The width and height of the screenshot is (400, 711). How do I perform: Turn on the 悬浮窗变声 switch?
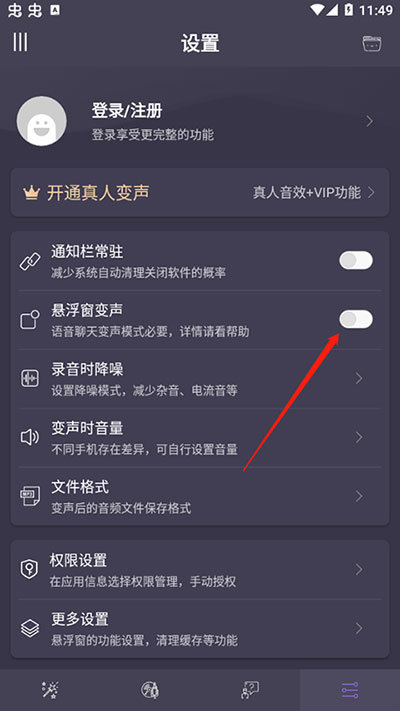pyautogui.click(x=356, y=319)
